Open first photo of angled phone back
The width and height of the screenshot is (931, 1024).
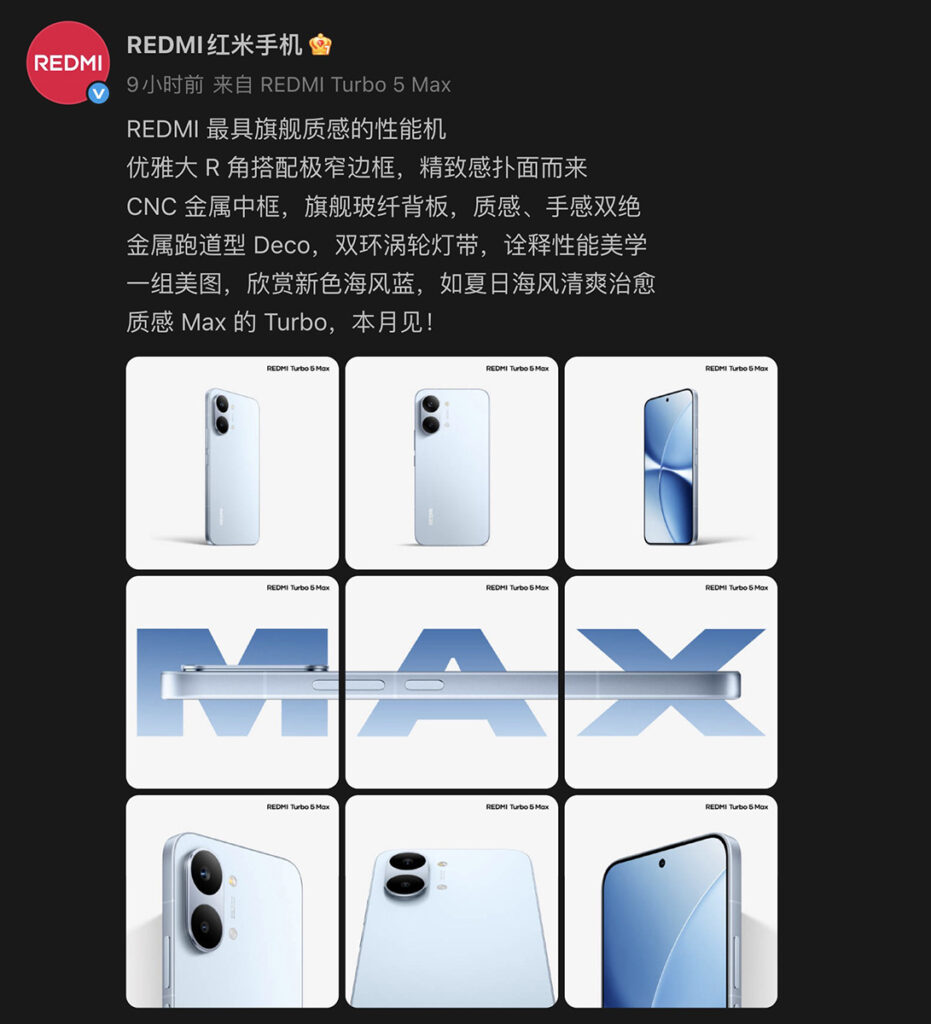click(x=232, y=463)
